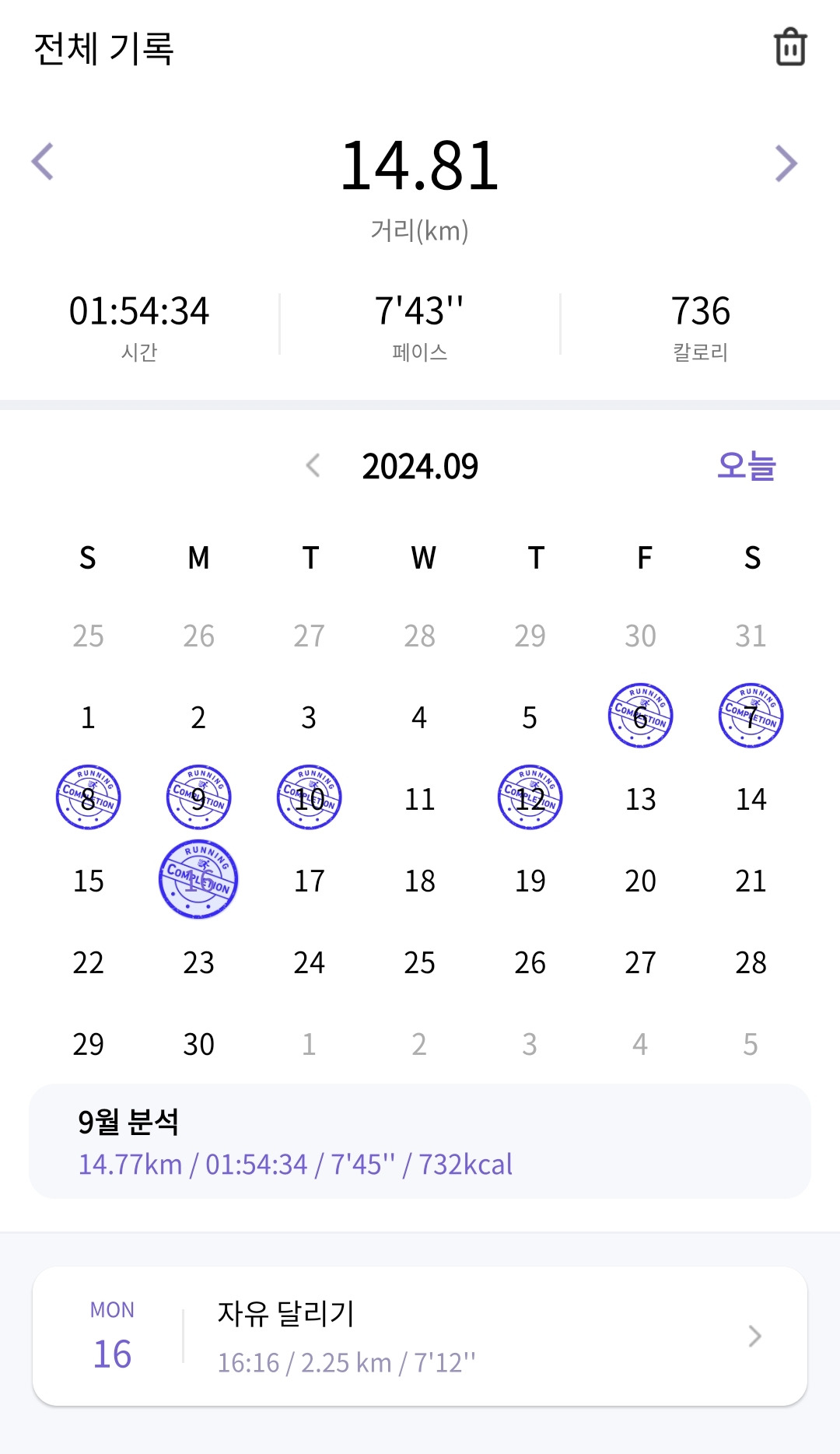Open the 자유 달리기 record from MON 16

(420, 1337)
